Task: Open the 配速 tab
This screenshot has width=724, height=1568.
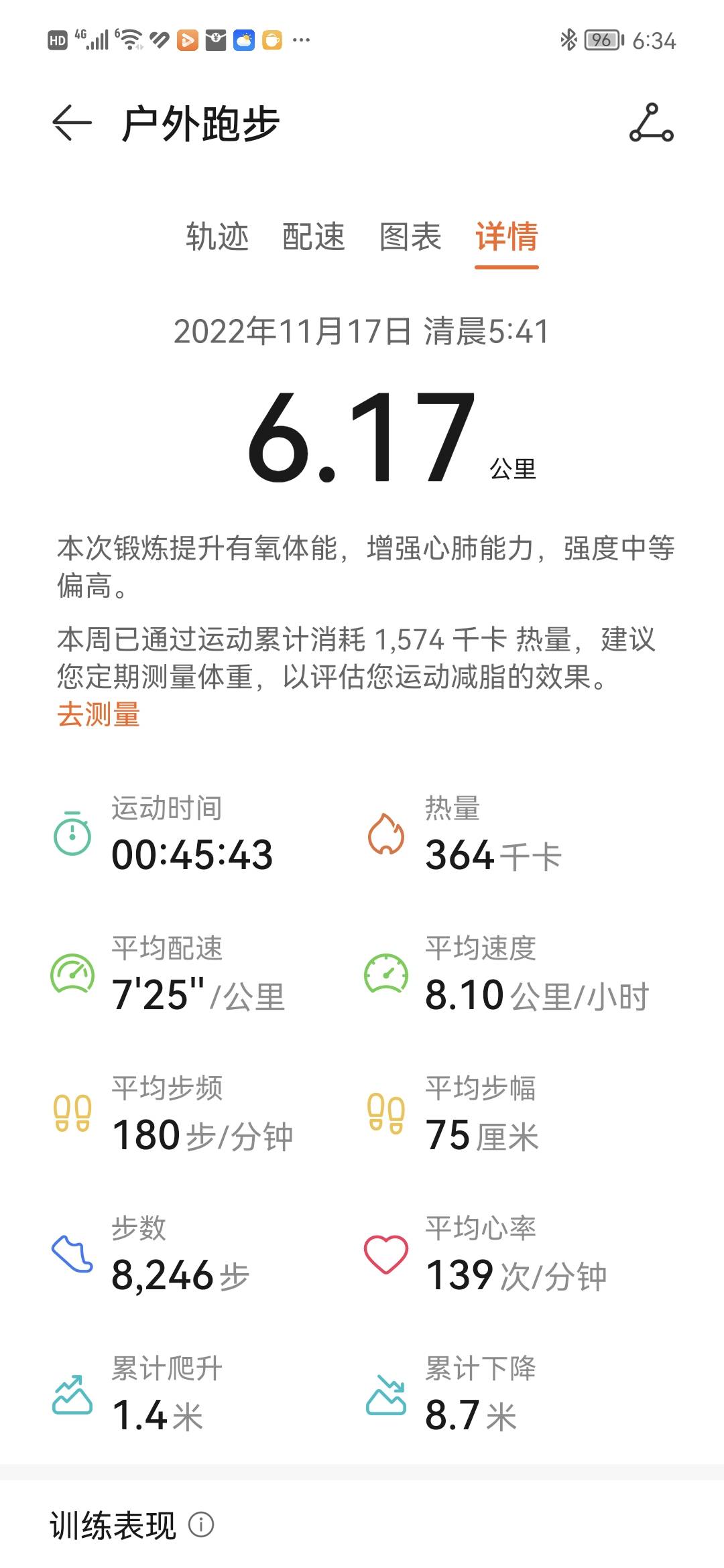Action: tap(315, 238)
